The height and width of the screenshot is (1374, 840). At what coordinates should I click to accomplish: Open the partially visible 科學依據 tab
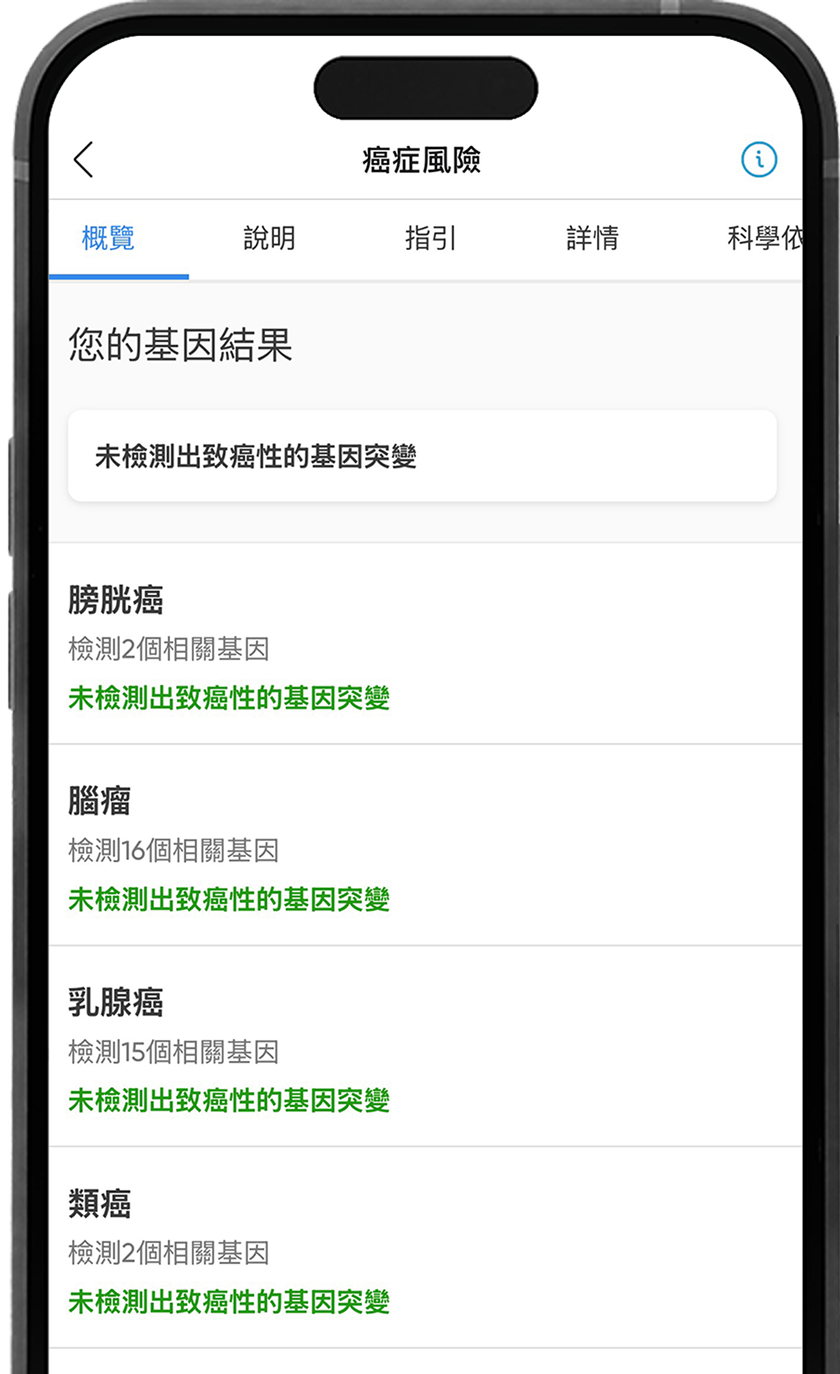[x=764, y=239]
